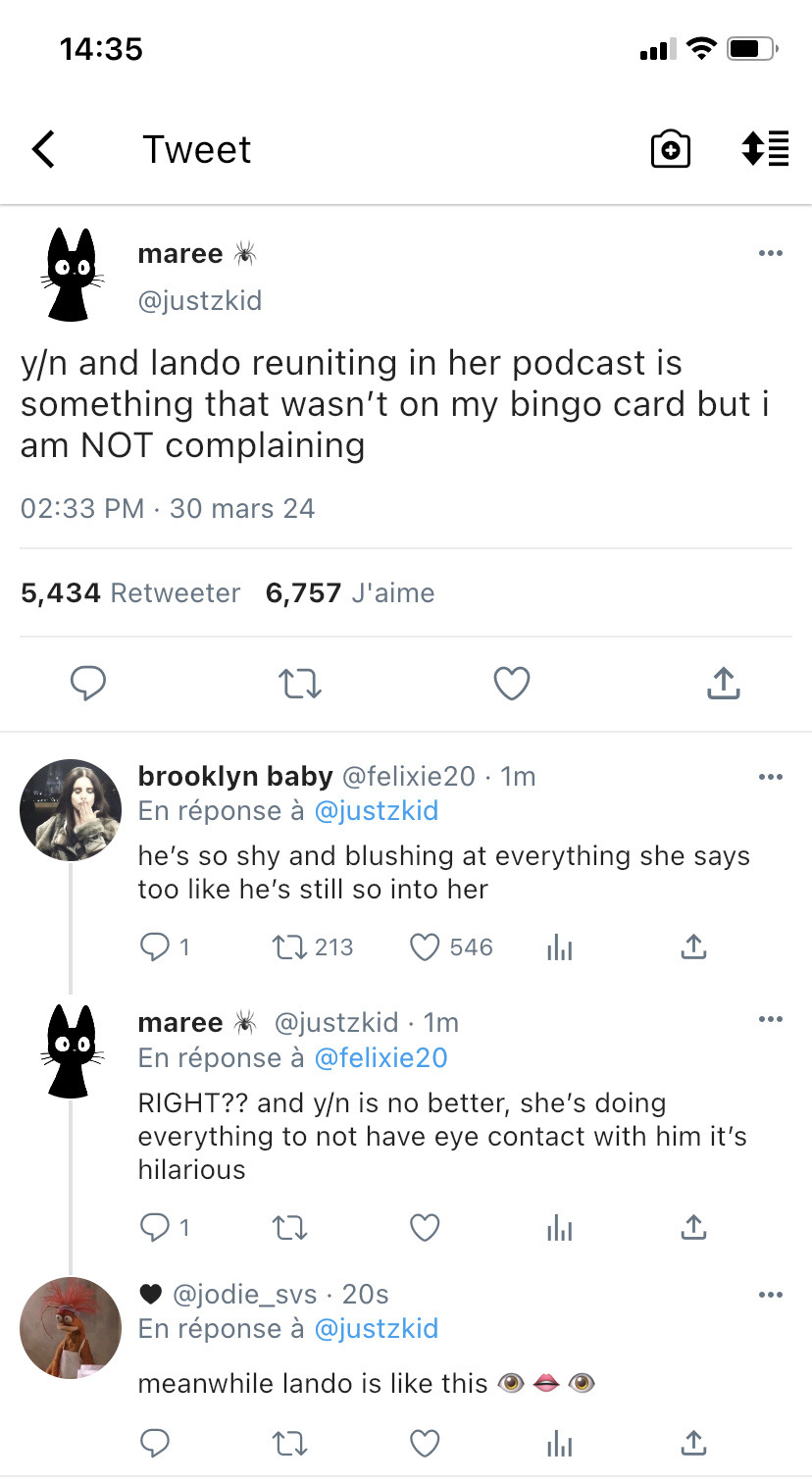The width and height of the screenshot is (812, 1483).
Task: Open overflow menu on brooklyn baby's reply
Action: coord(771,778)
